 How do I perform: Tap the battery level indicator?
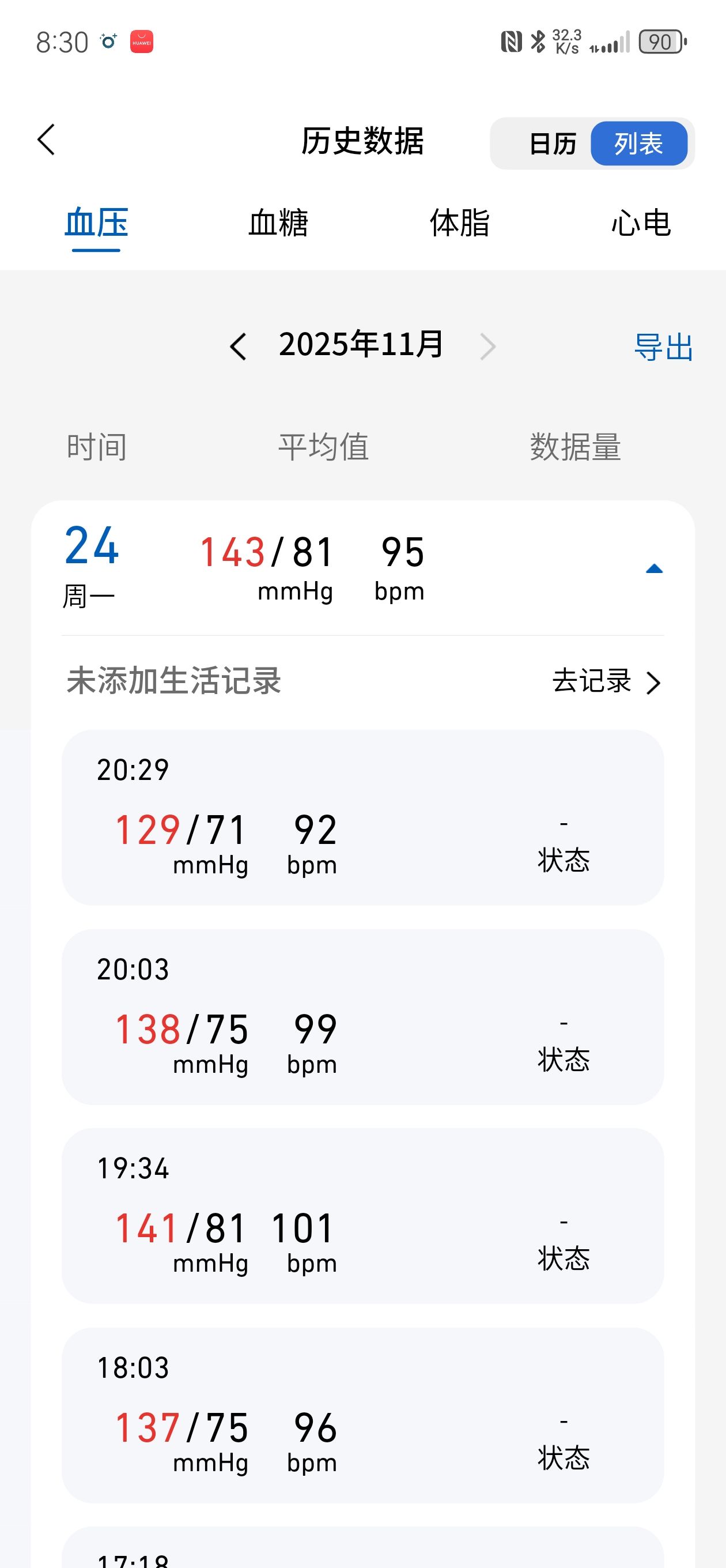pos(660,43)
